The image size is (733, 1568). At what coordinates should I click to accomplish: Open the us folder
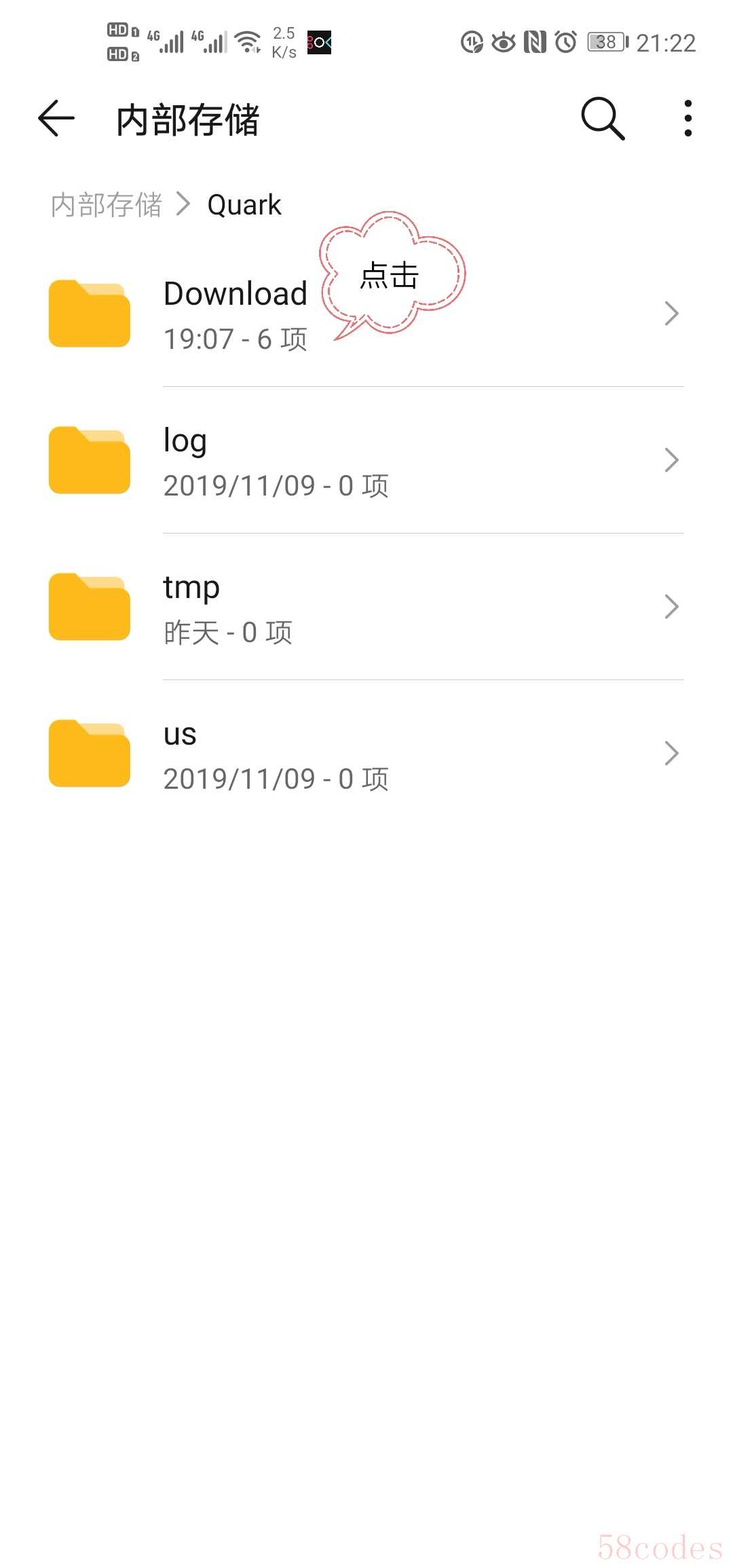tap(366, 754)
